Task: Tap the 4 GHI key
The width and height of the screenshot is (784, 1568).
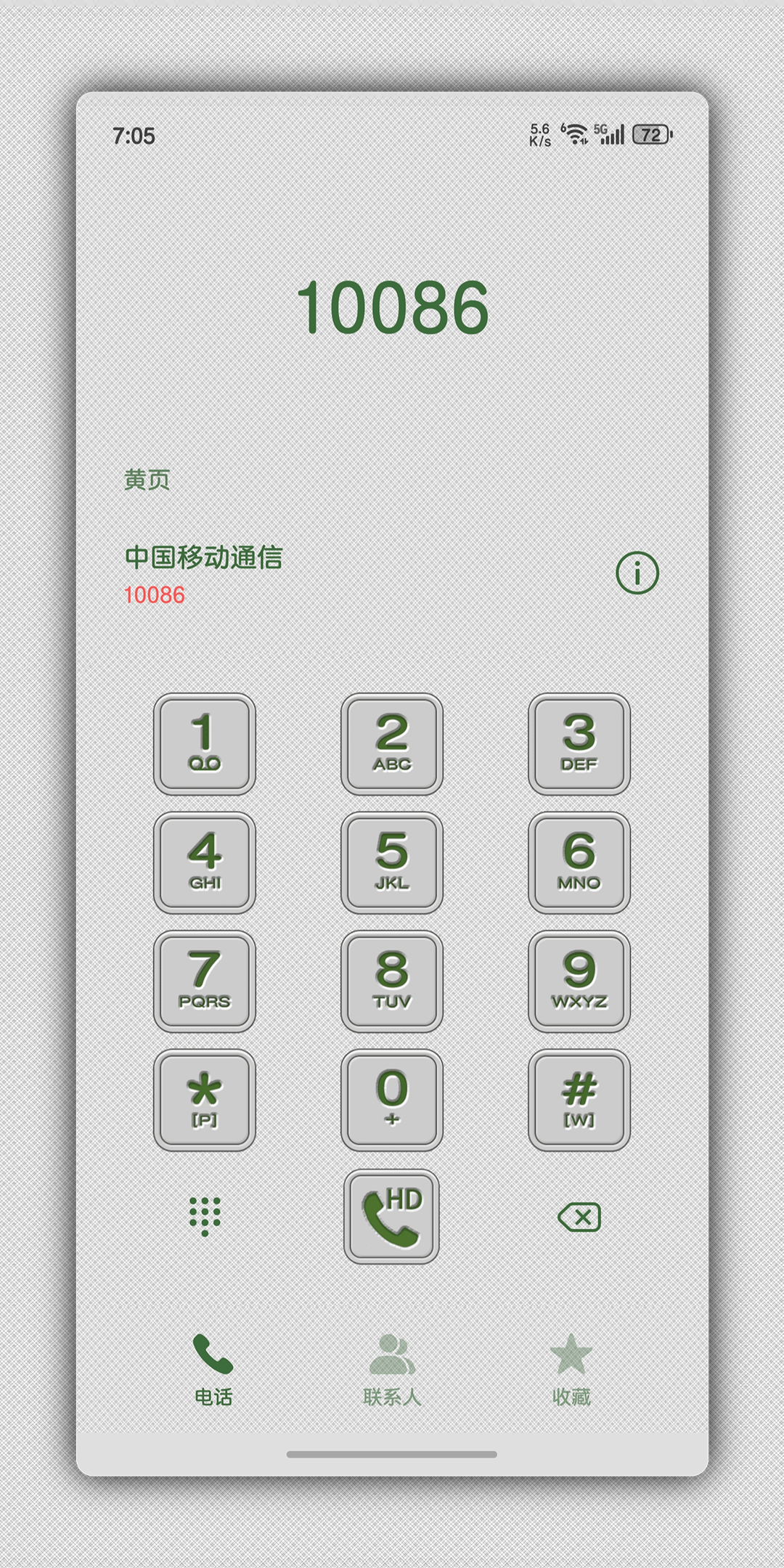Action: click(205, 862)
